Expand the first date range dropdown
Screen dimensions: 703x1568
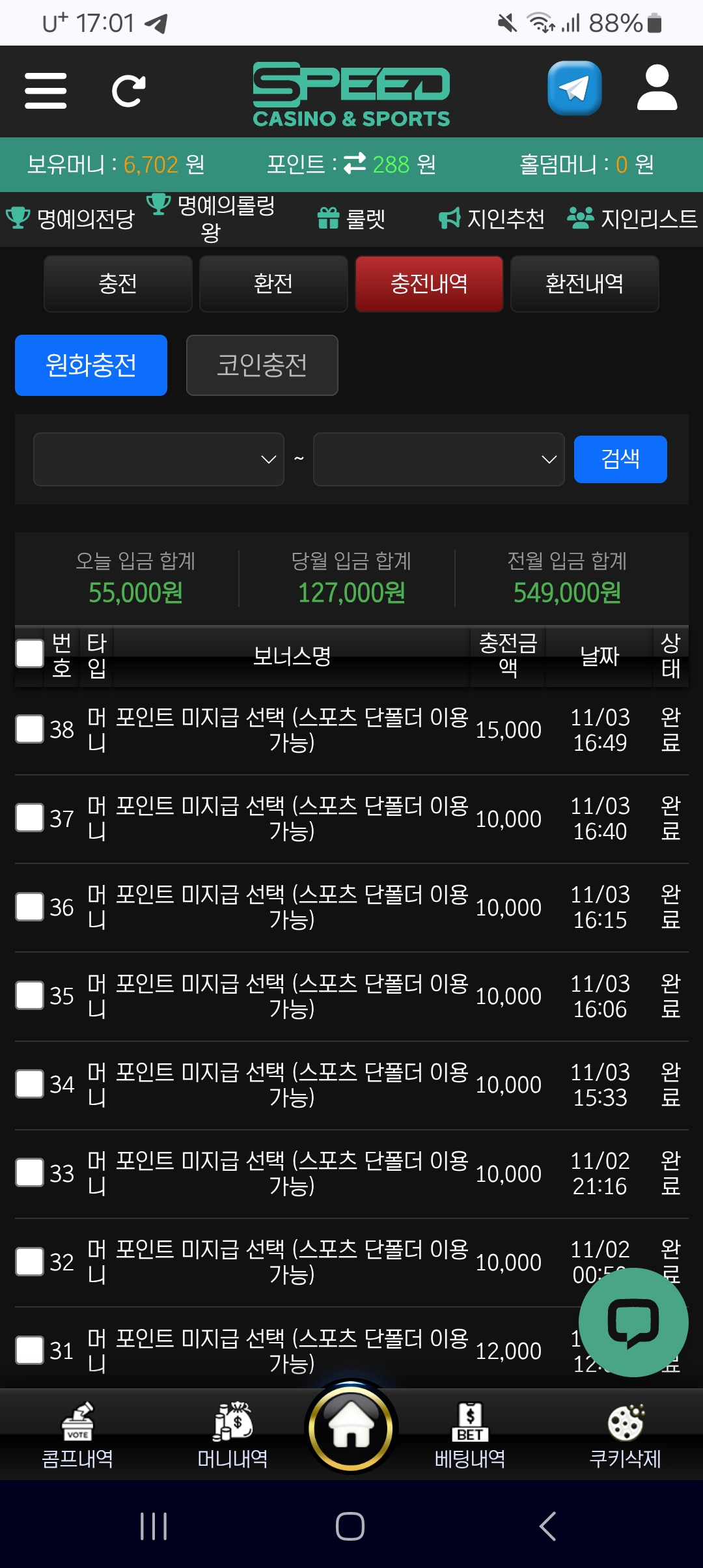tap(158, 459)
